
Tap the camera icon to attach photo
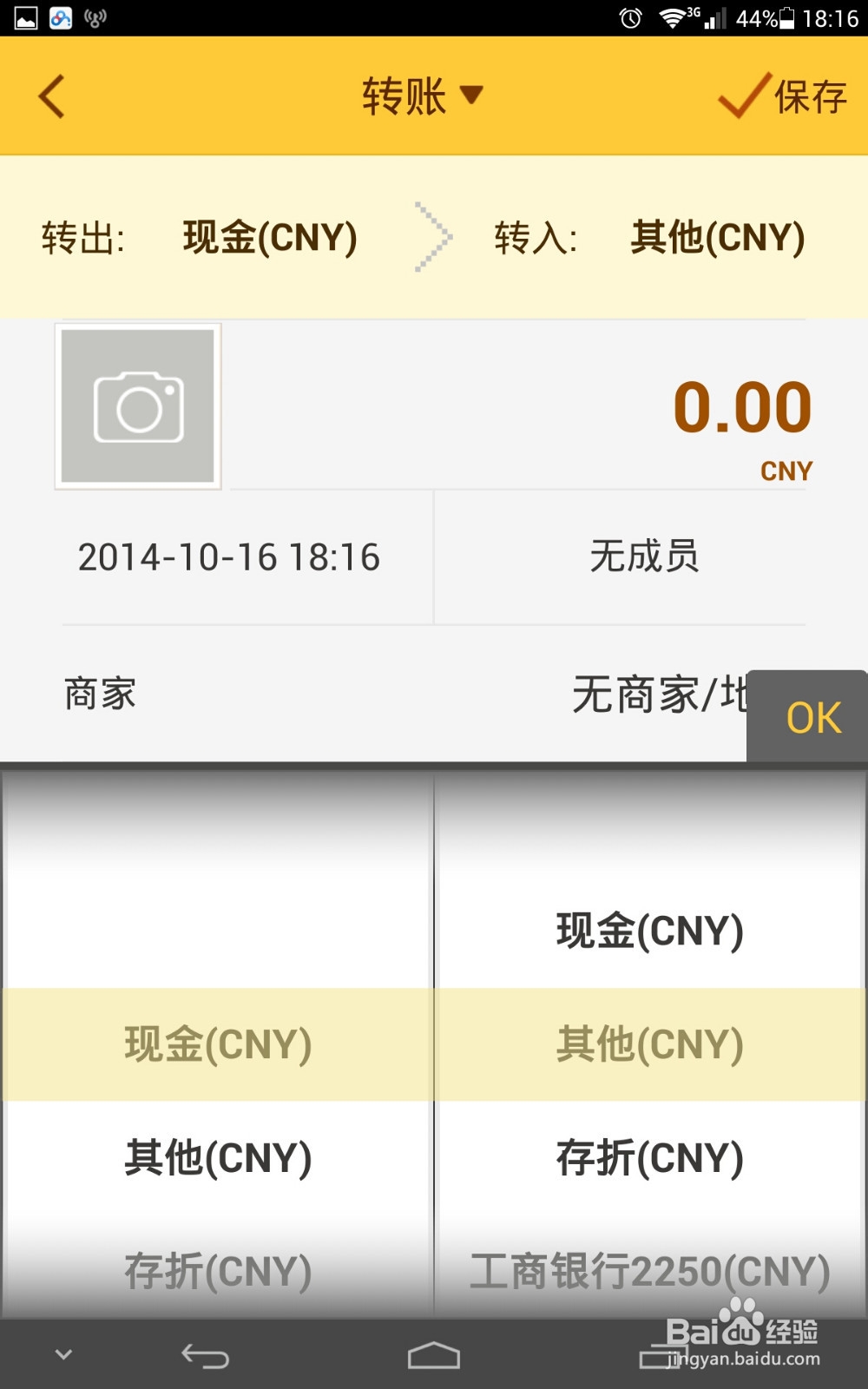[137, 406]
